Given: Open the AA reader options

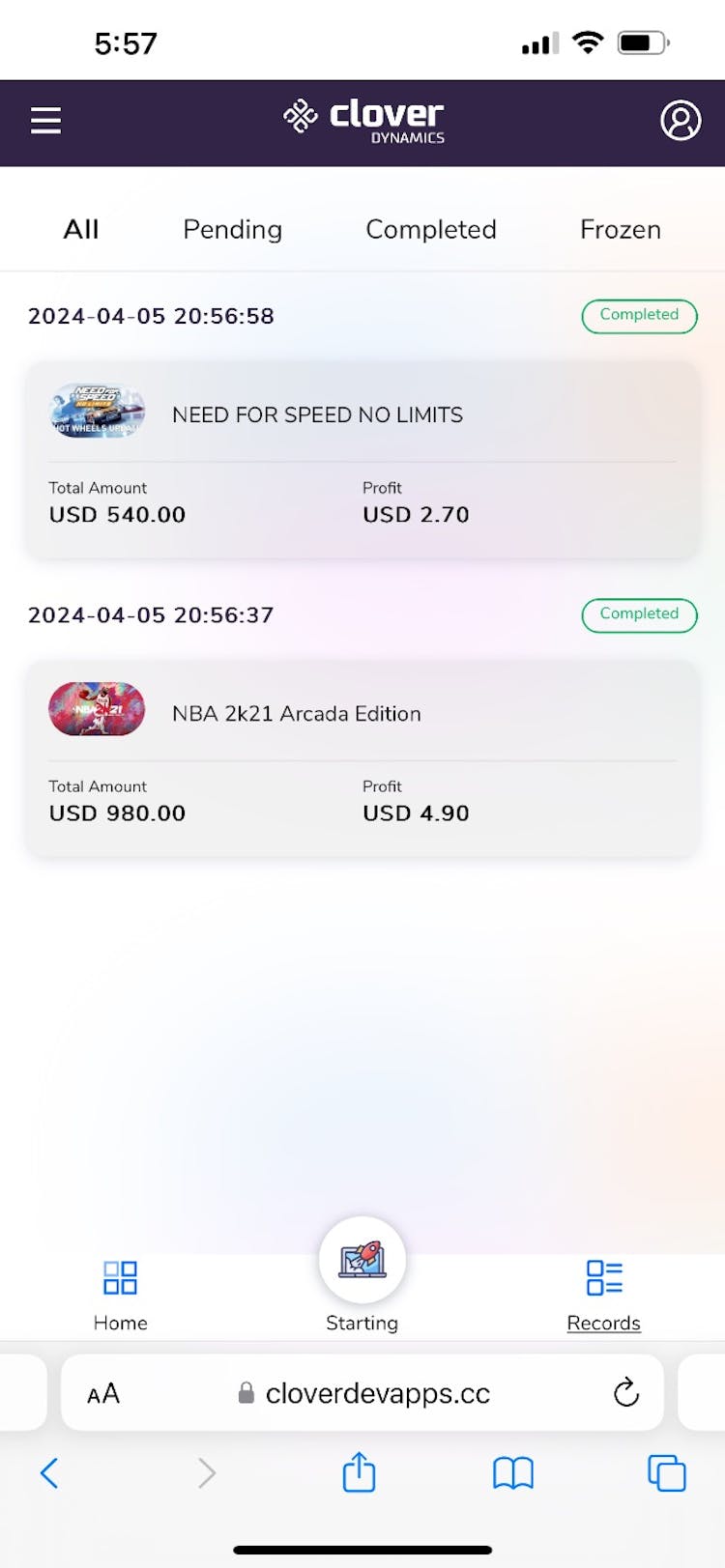Looking at the screenshot, I should point(103,1393).
